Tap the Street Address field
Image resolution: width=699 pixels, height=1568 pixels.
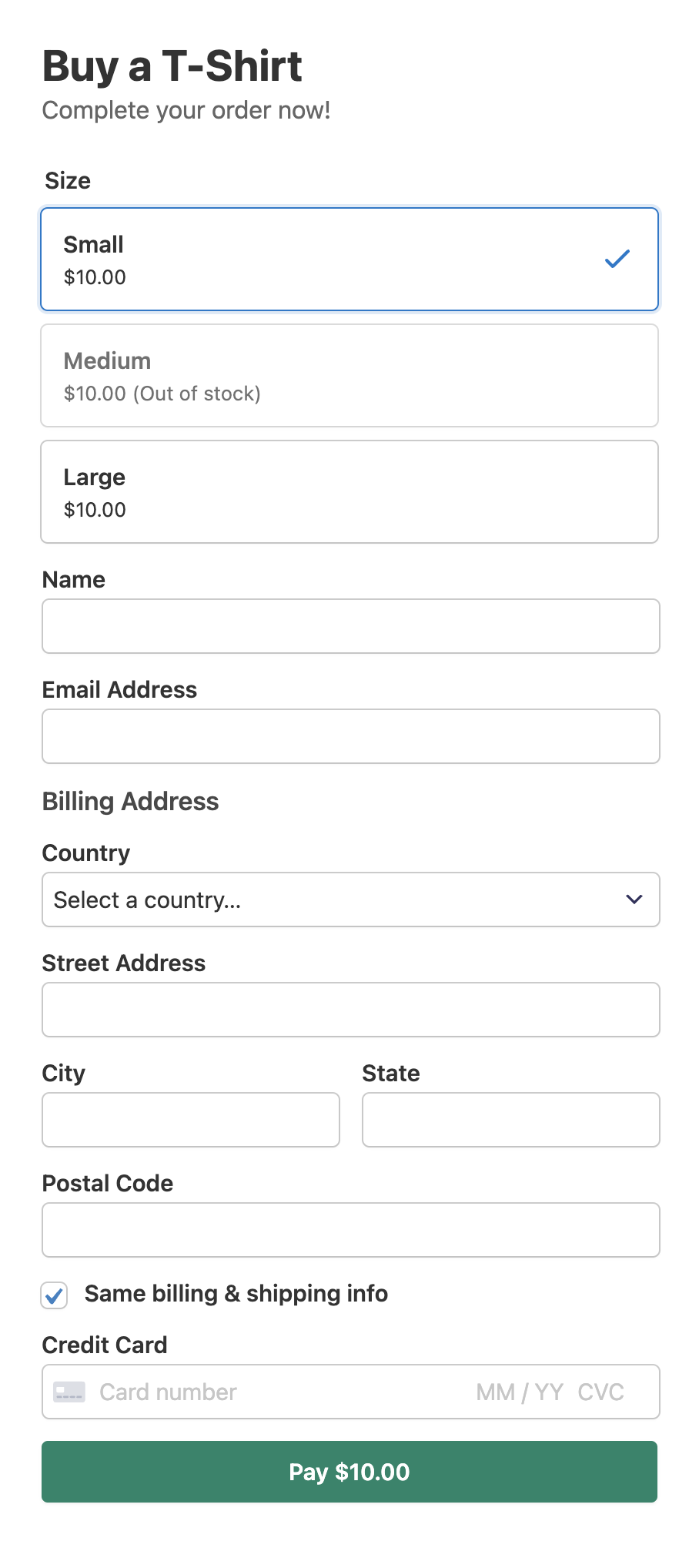351,1010
